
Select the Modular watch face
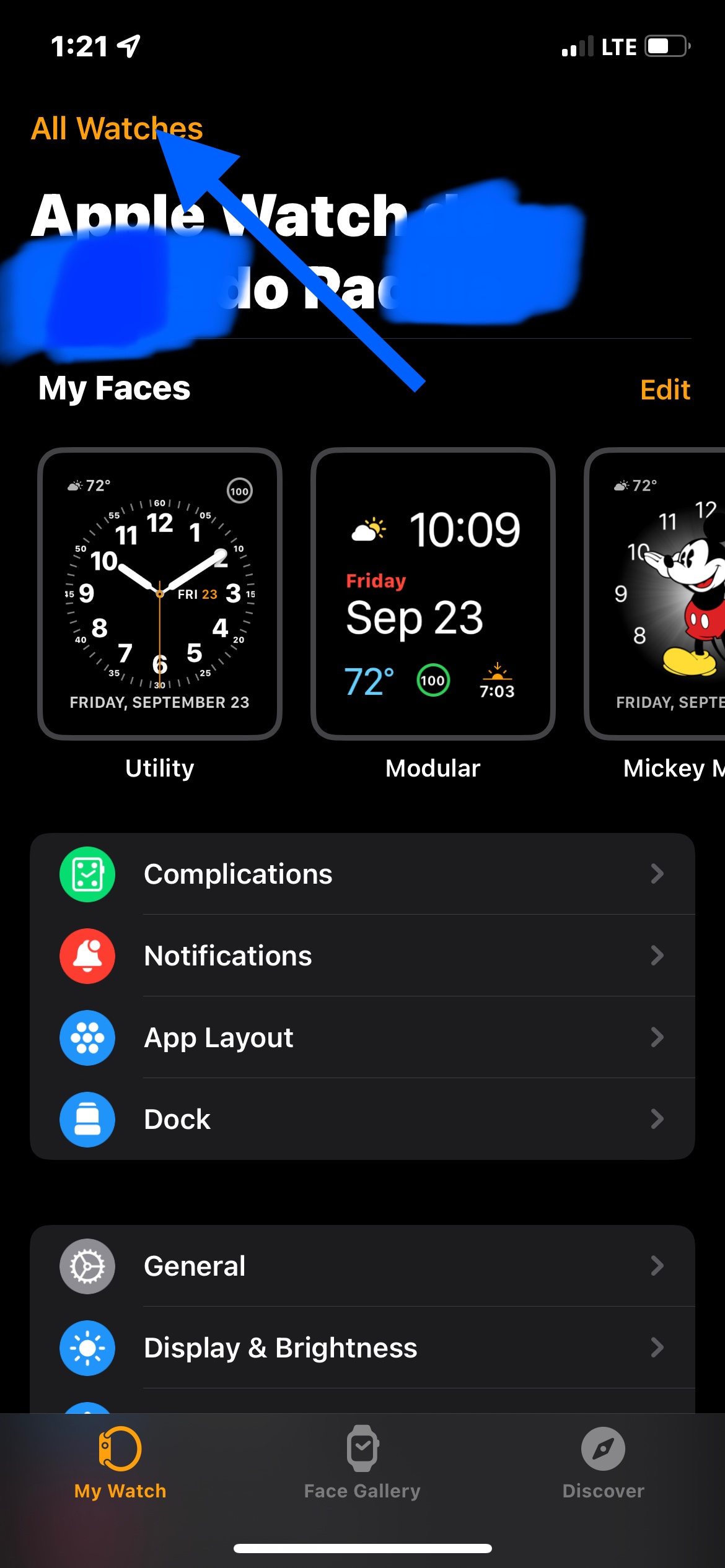(x=433, y=593)
